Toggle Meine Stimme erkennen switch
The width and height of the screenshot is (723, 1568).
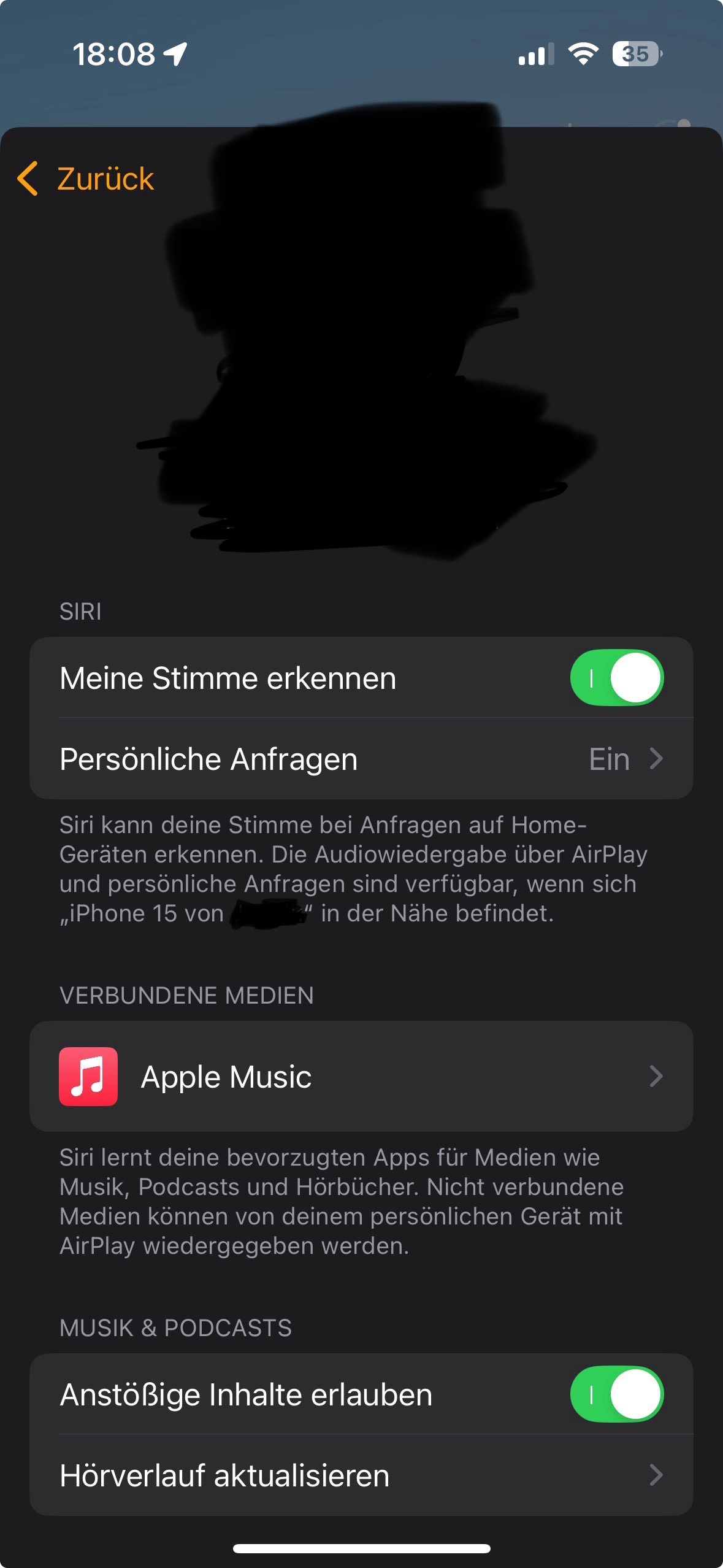pyautogui.click(x=616, y=678)
